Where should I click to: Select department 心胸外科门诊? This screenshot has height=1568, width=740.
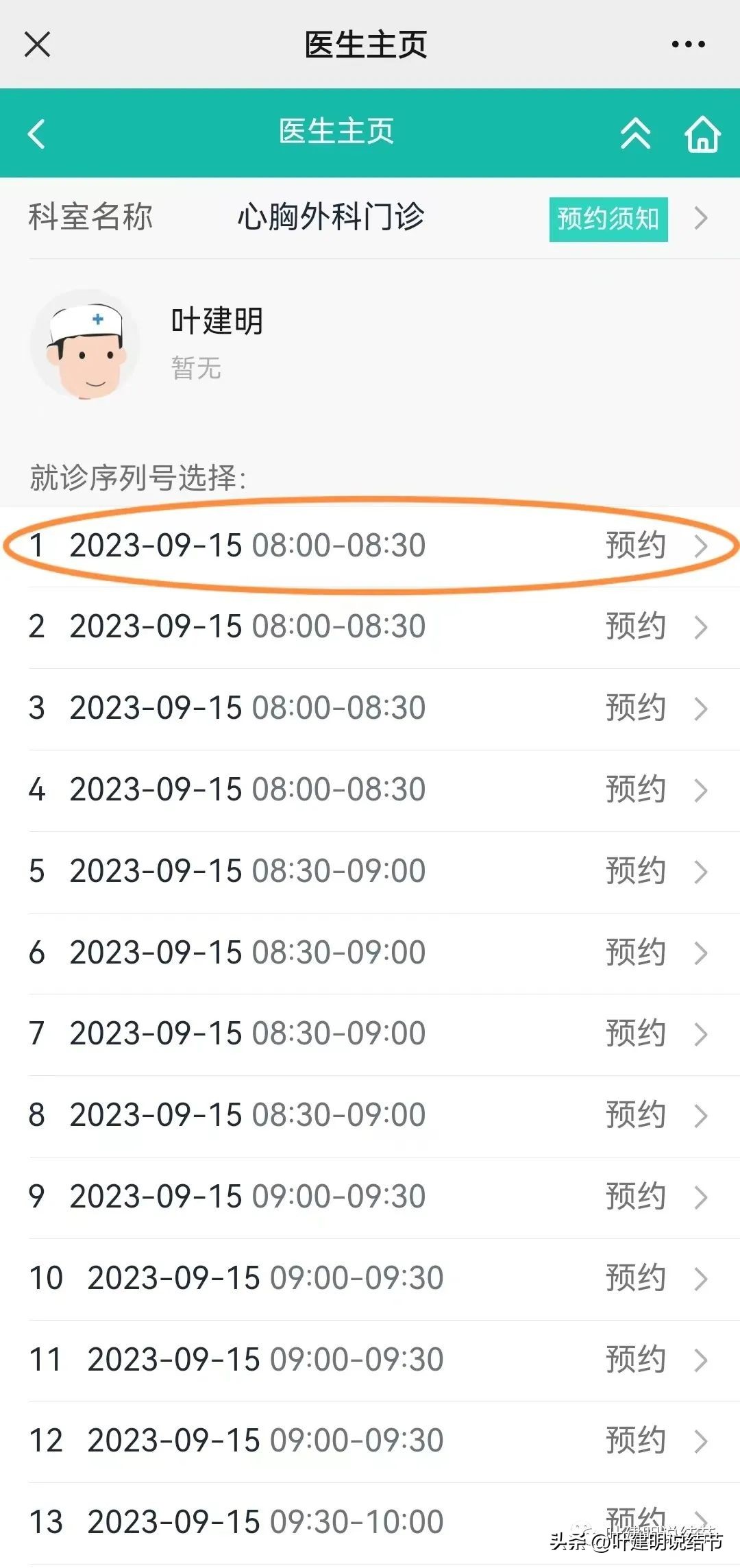tap(331, 219)
